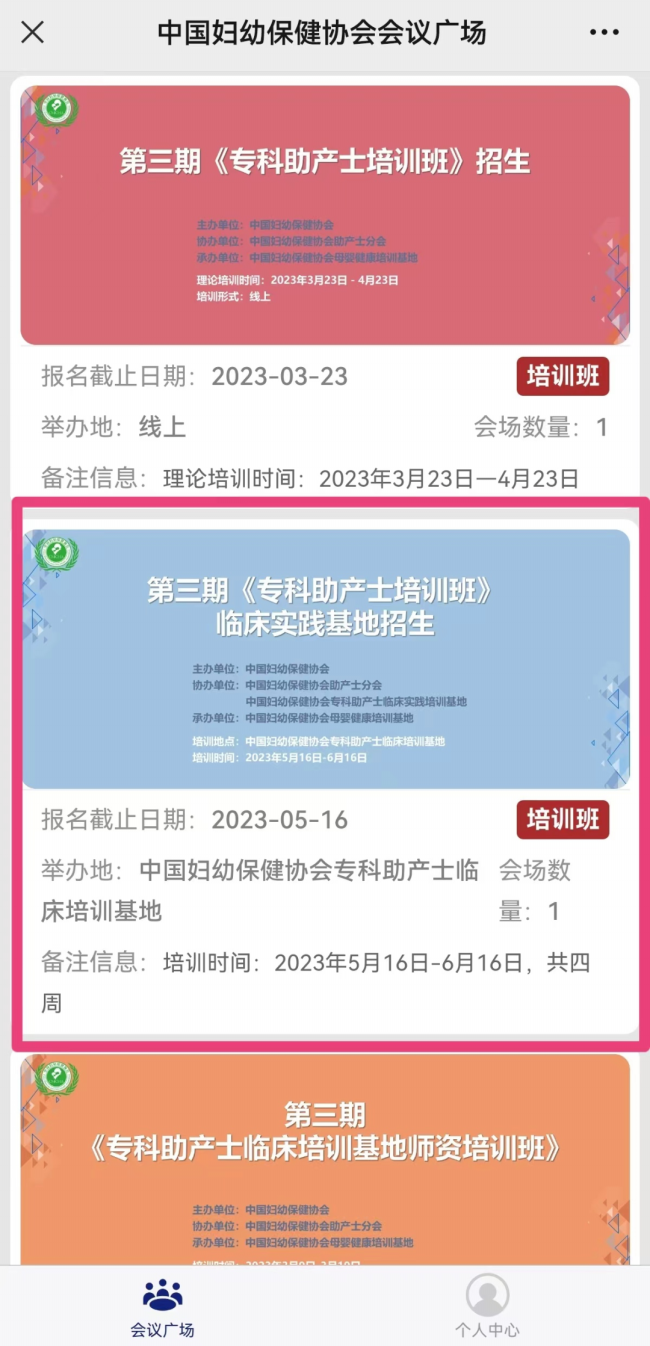Open the orange 临床培训基地师资培训班 card
This screenshot has width=650, height=1346.
point(325,1160)
